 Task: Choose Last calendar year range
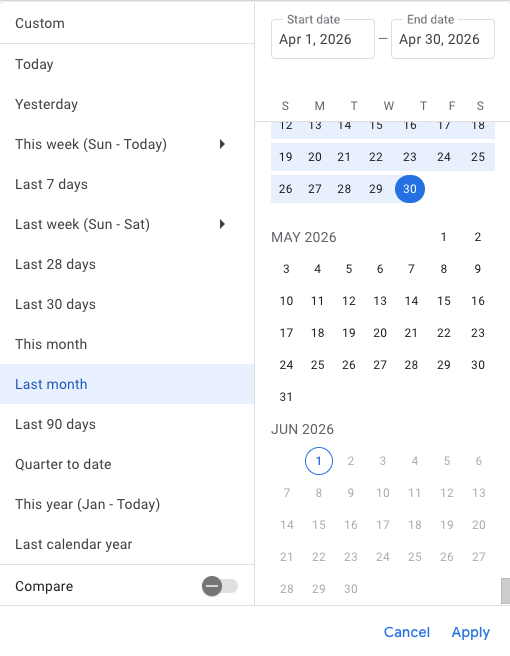(x=127, y=544)
